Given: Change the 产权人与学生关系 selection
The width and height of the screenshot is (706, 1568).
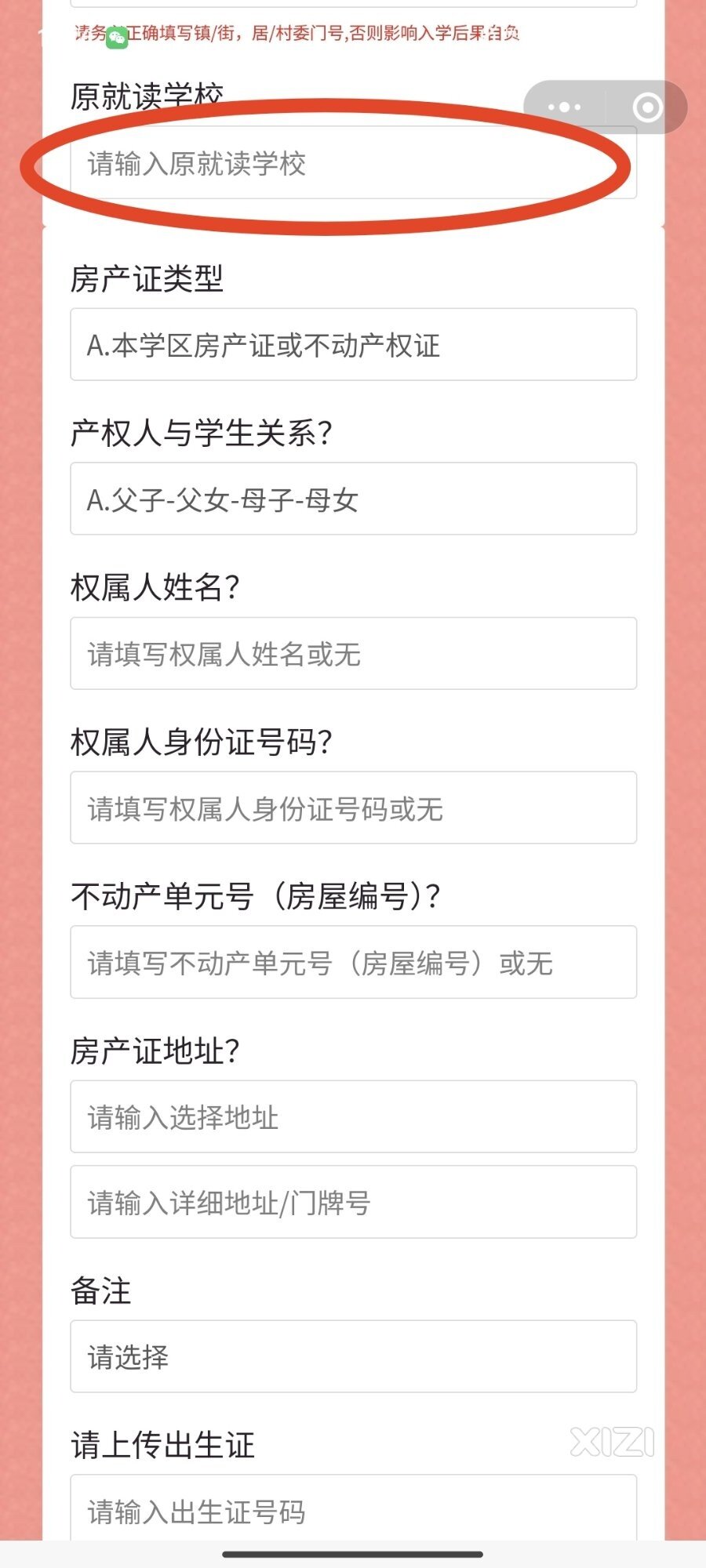Looking at the screenshot, I should point(353,499).
